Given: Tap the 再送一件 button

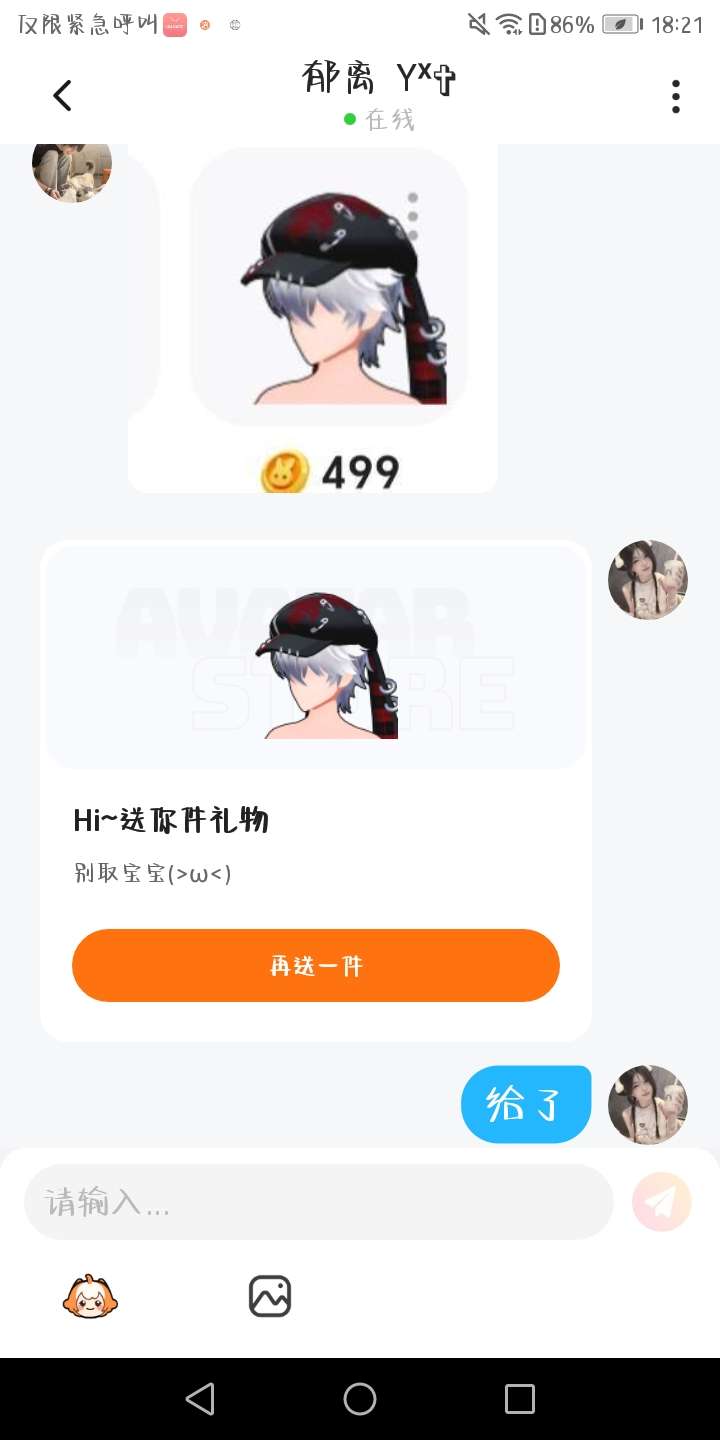Looking at the screenshot, I should [x=316, y=966].
